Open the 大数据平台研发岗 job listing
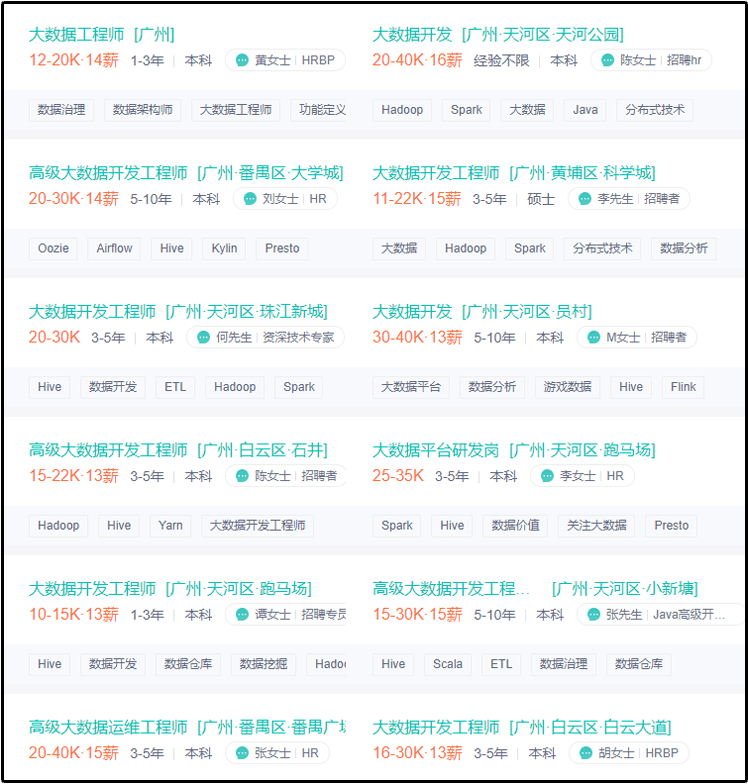Image resolution: width=748 pixels, height=784 pixels. pyautogui.click(x=436, y=450)
